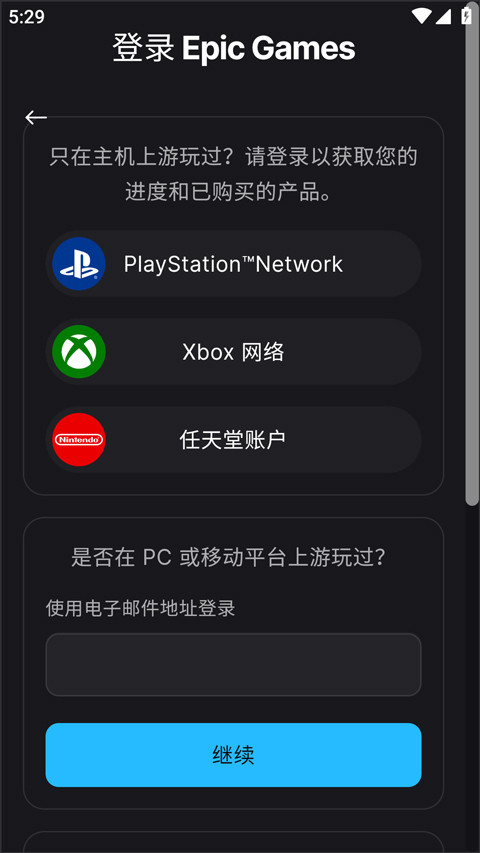Go back using the arrow icon

tap(36, 117)
